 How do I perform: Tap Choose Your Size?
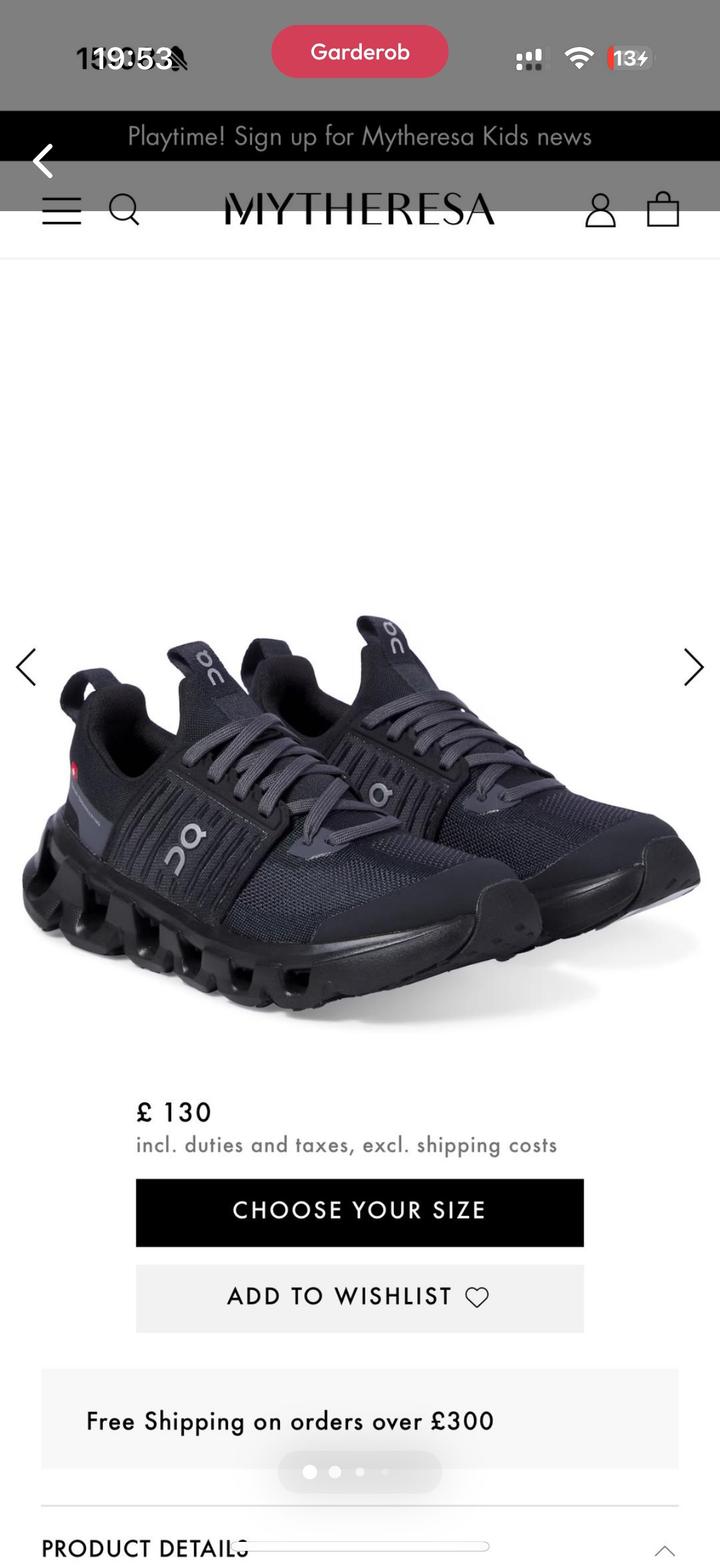(360, 1212)
